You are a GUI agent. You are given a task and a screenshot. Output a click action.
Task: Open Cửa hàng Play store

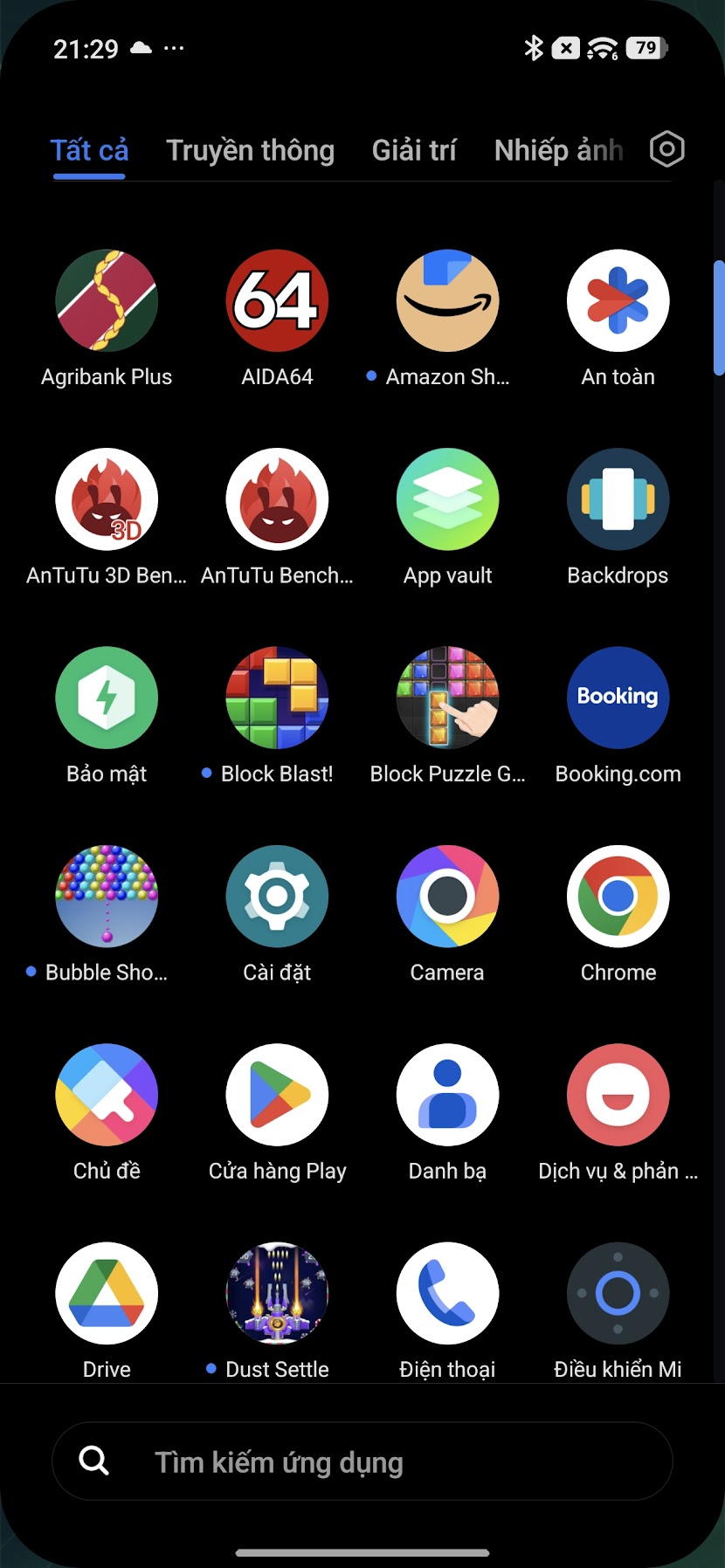click(277, 1094)
